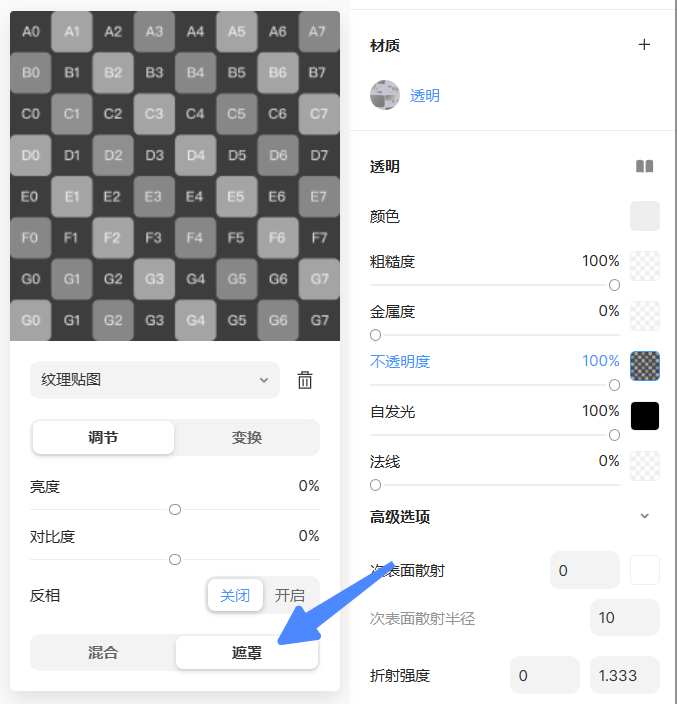Collapse the 高级选项 section
This screenshot has height=704, width=677.
click(644, 517)
